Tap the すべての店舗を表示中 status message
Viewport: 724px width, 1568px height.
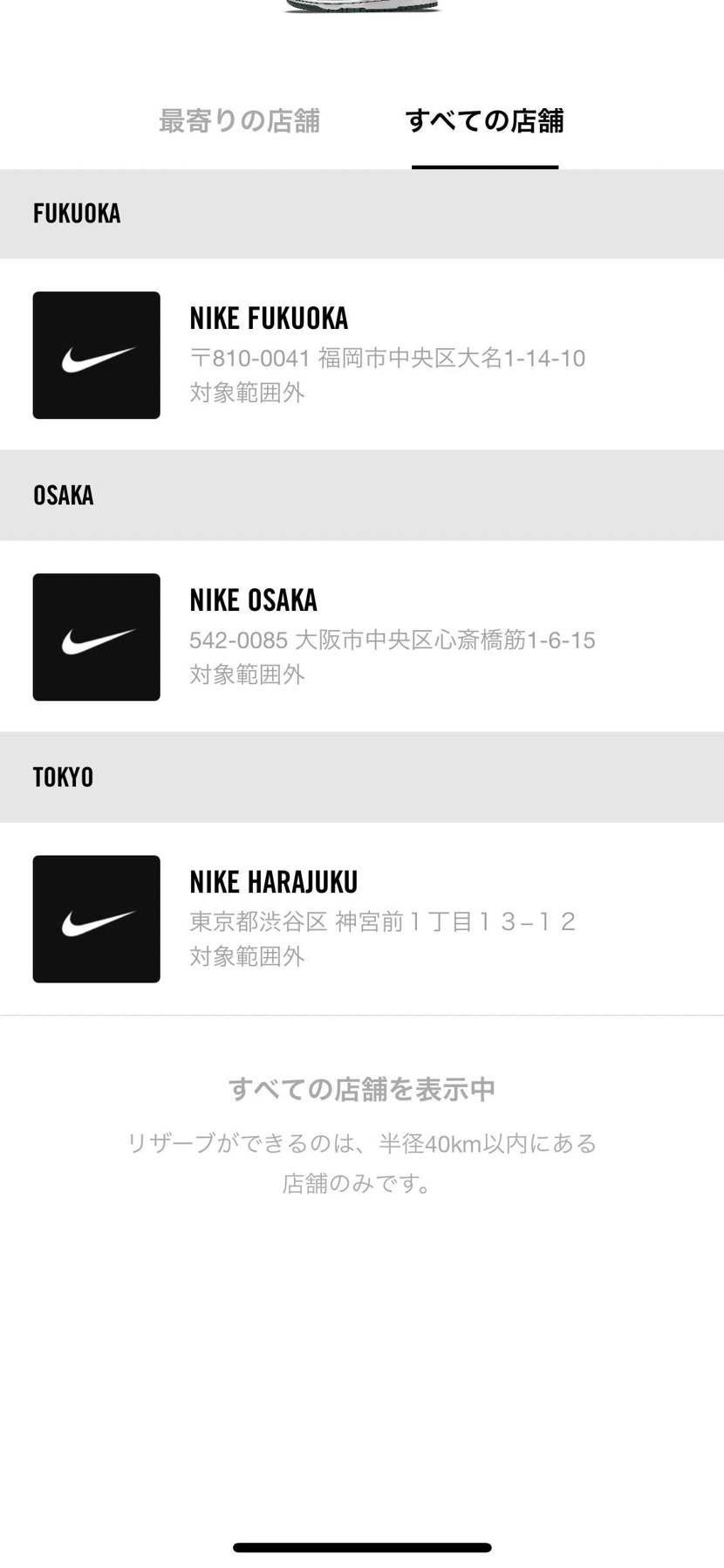tap(361, 1087)
